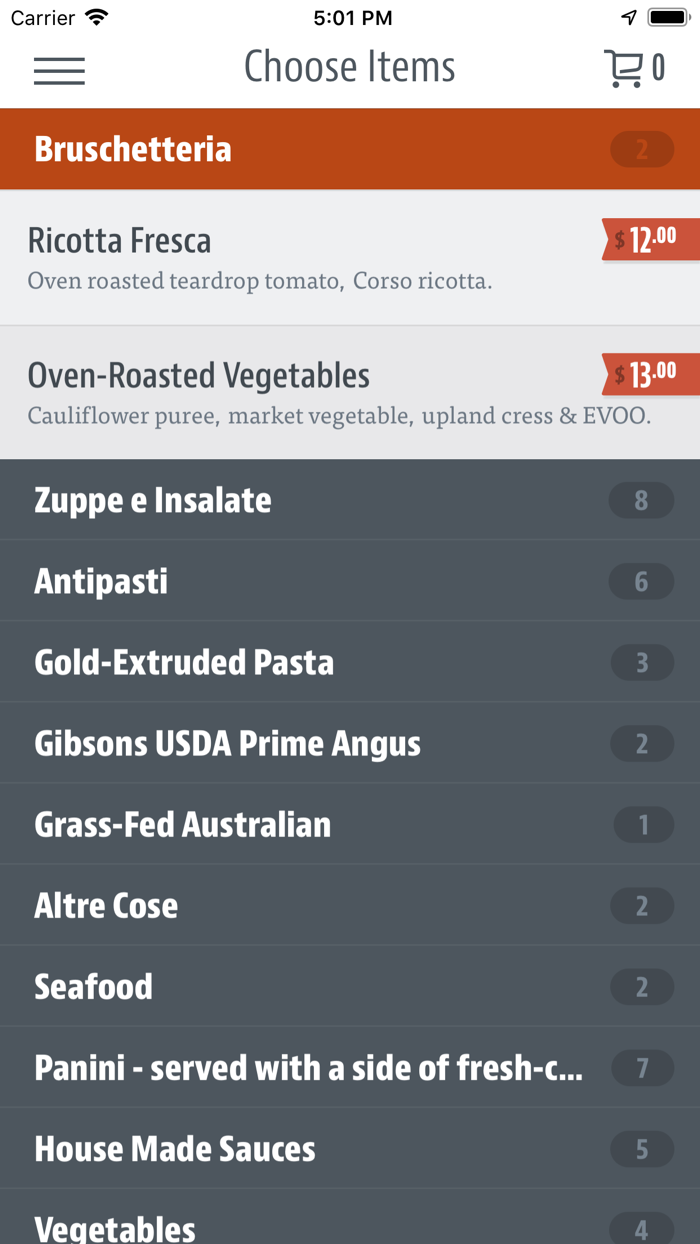
Task: Expand the Panini category
Action: 350,1067
